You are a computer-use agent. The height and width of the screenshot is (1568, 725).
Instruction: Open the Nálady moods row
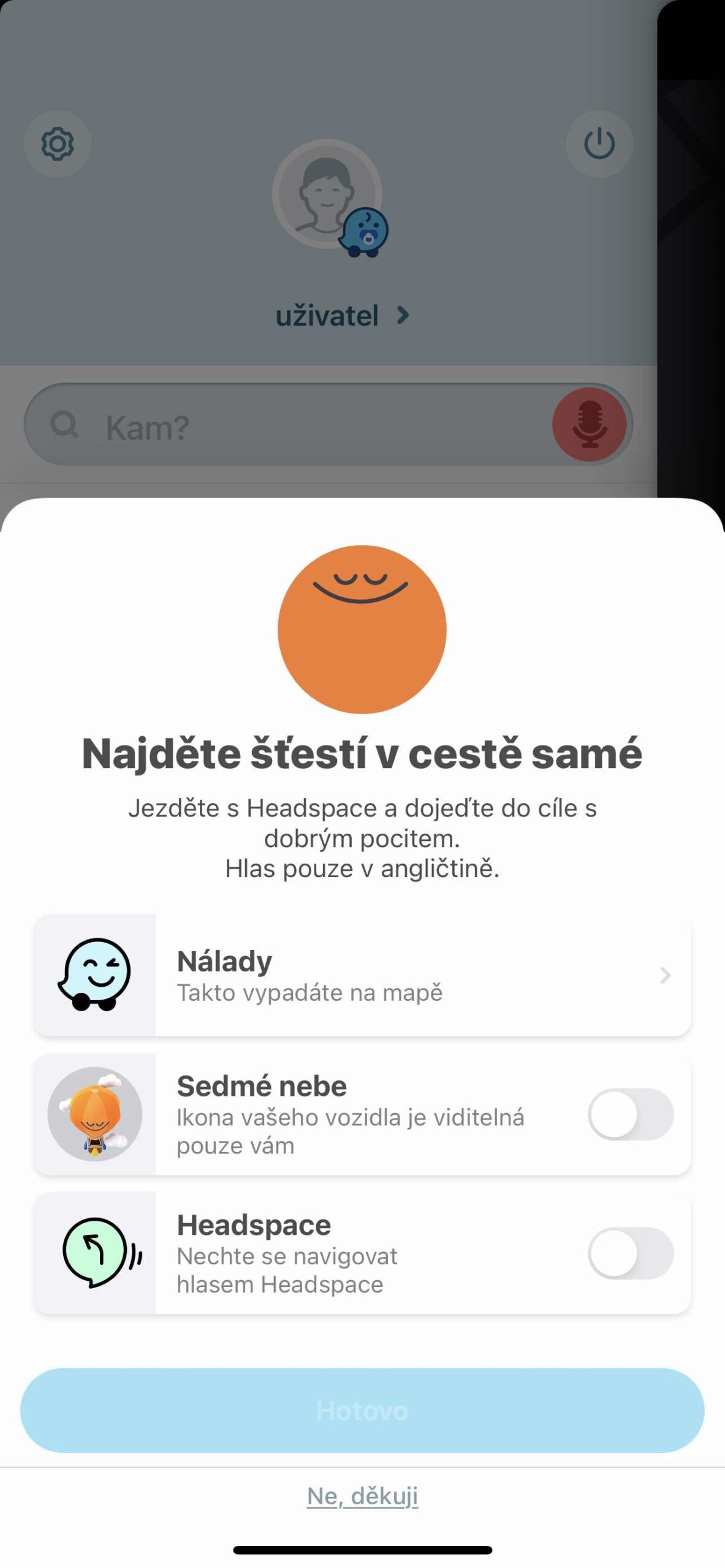(x=362, y=975)
